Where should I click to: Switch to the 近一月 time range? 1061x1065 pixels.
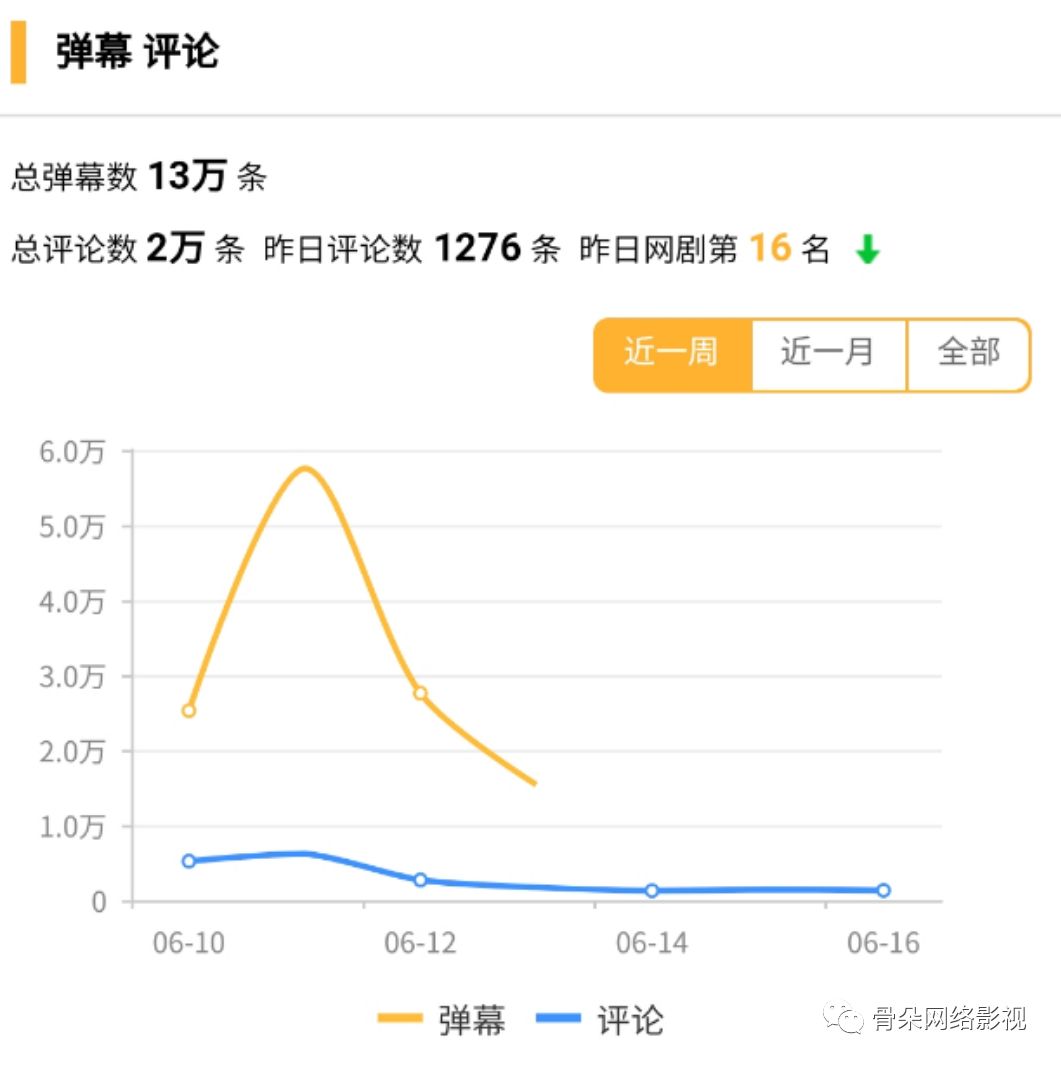[829, 355]
